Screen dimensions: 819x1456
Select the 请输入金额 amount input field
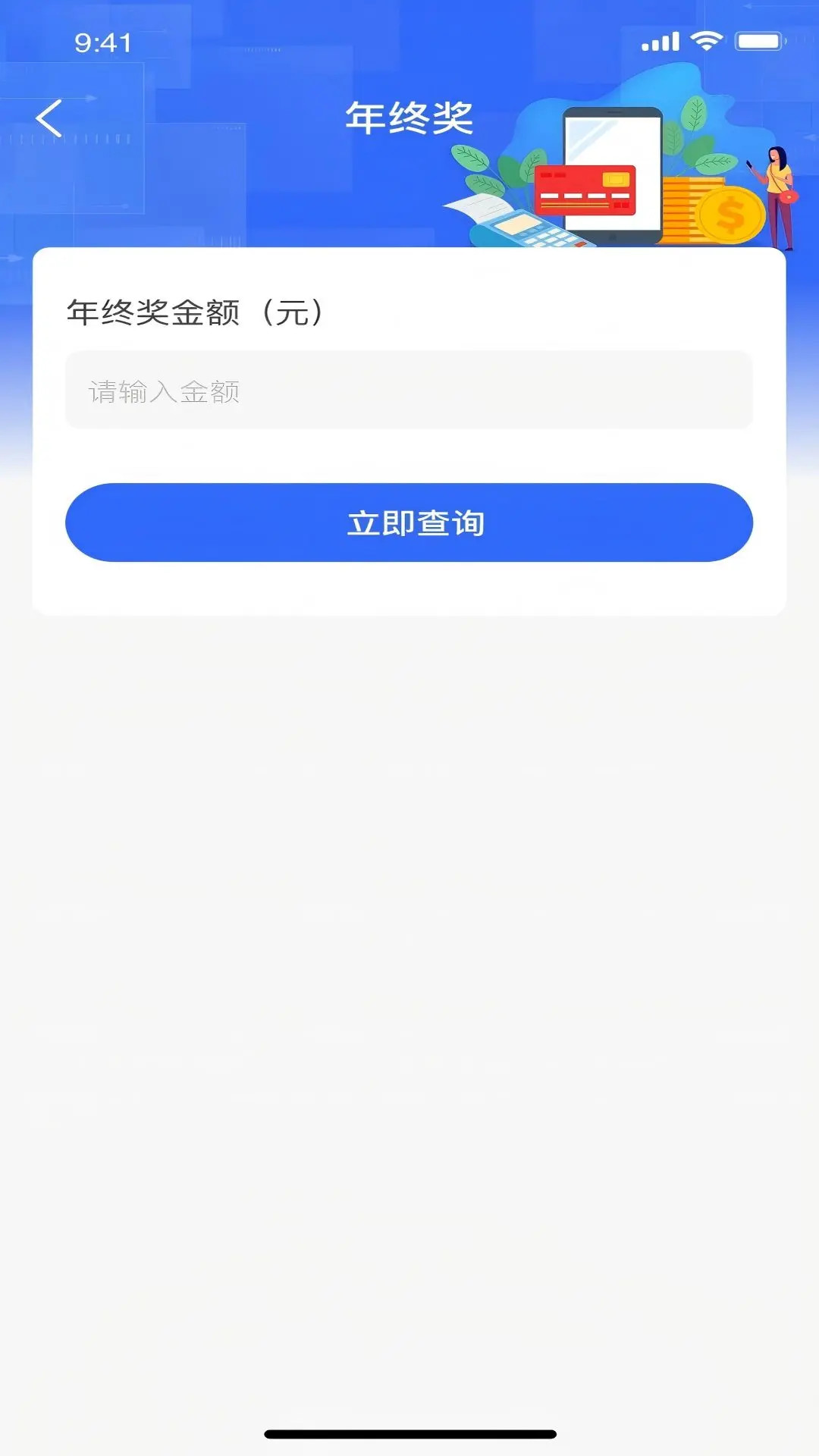coord(409,391)
